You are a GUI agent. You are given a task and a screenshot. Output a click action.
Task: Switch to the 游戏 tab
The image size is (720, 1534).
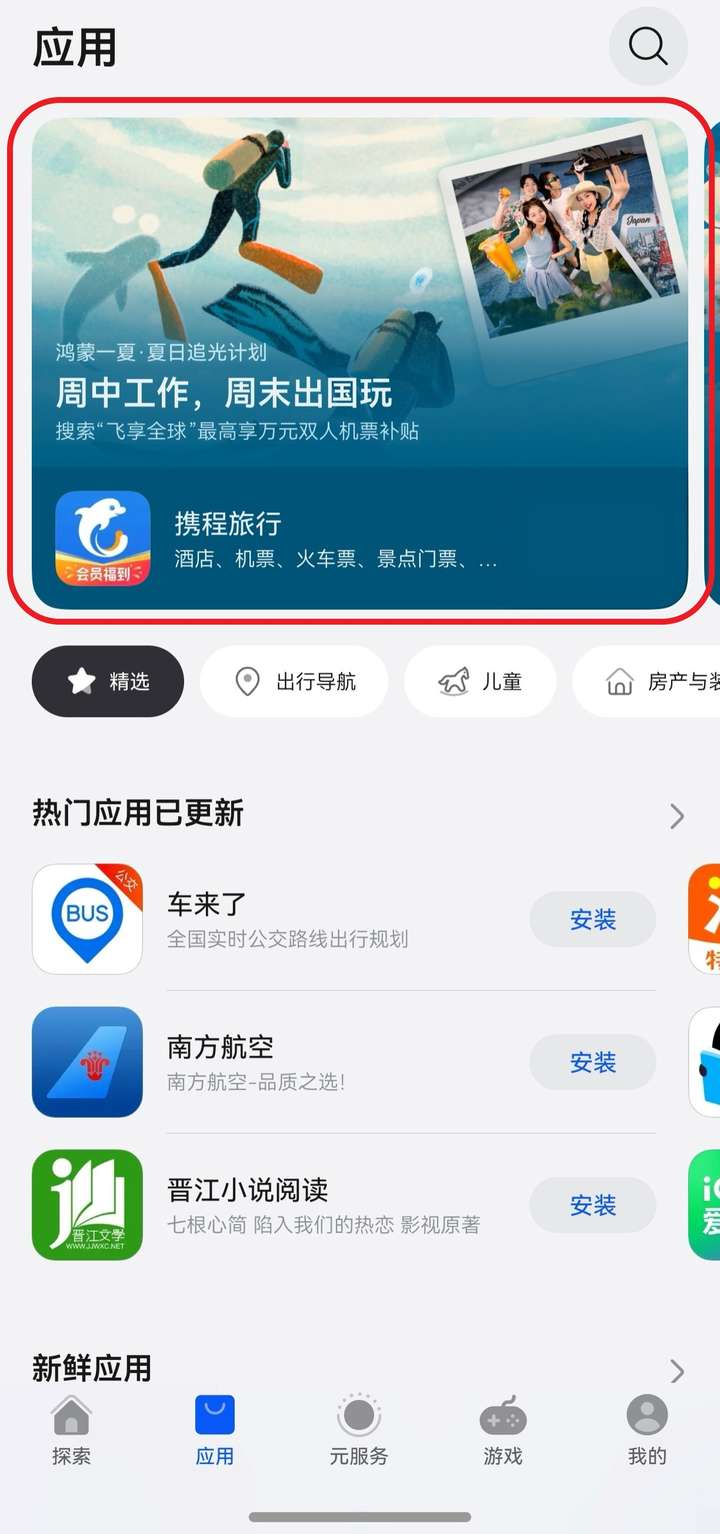point(503,1431)
